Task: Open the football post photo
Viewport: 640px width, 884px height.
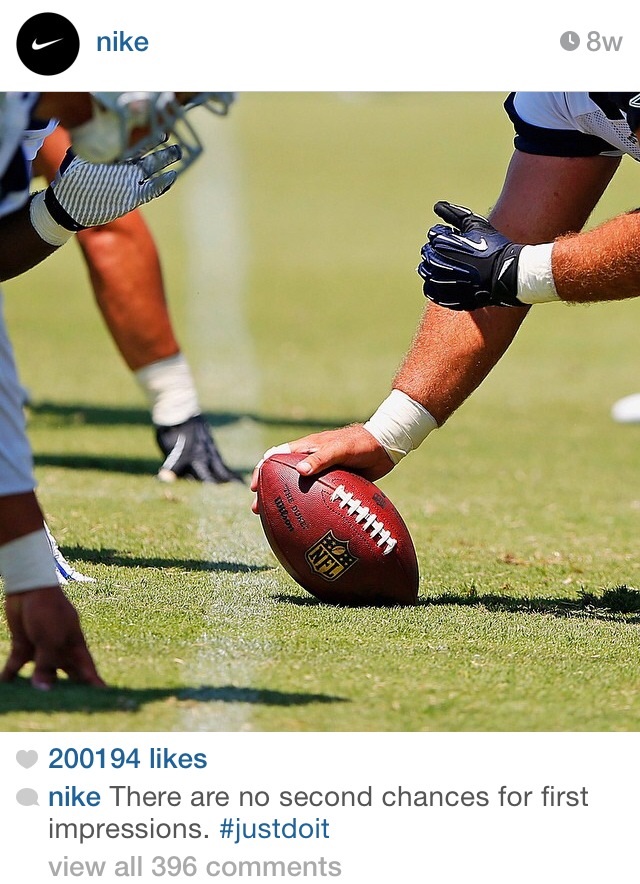Action: 320,411
